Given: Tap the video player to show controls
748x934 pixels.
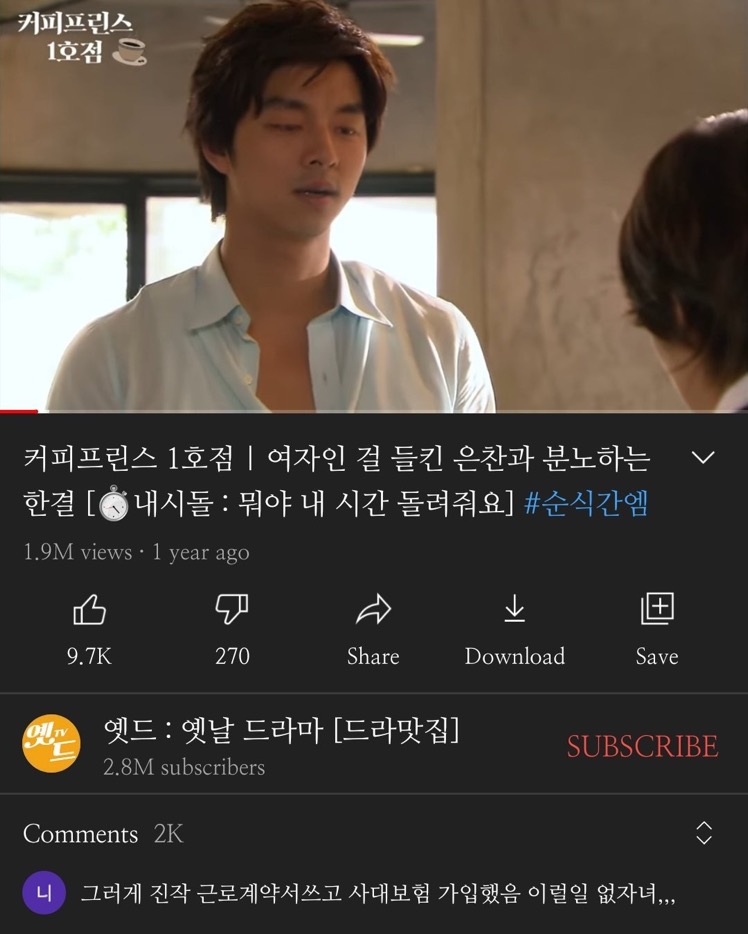Looking at the screenshot, I should click(x=374, y=205).
